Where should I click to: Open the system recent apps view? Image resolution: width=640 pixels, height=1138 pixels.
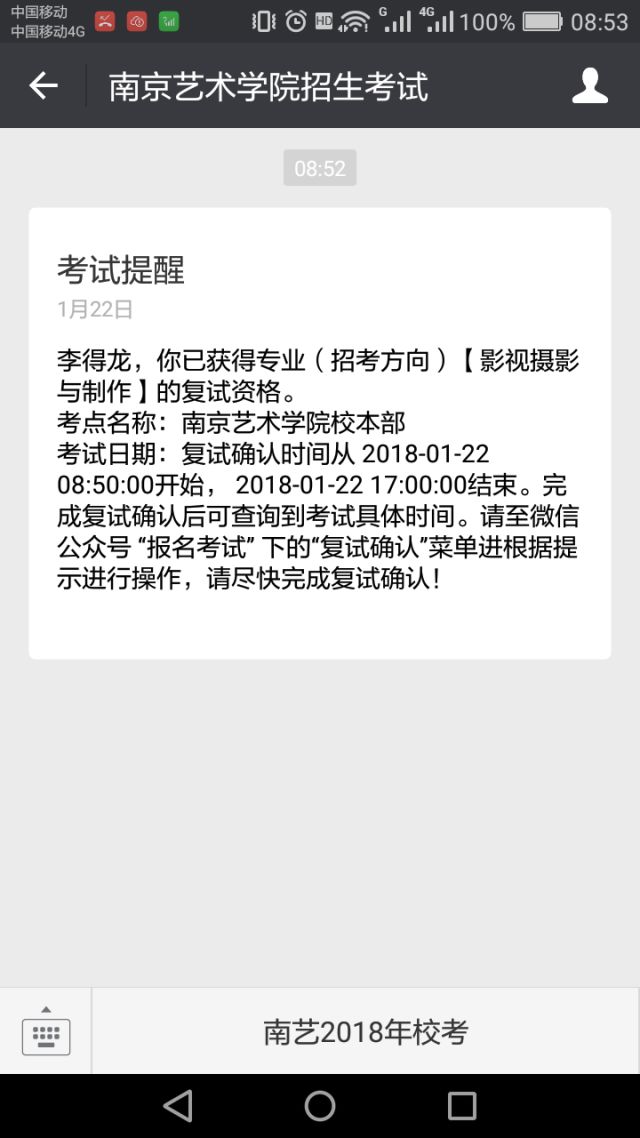click(x=461, y=1106)
